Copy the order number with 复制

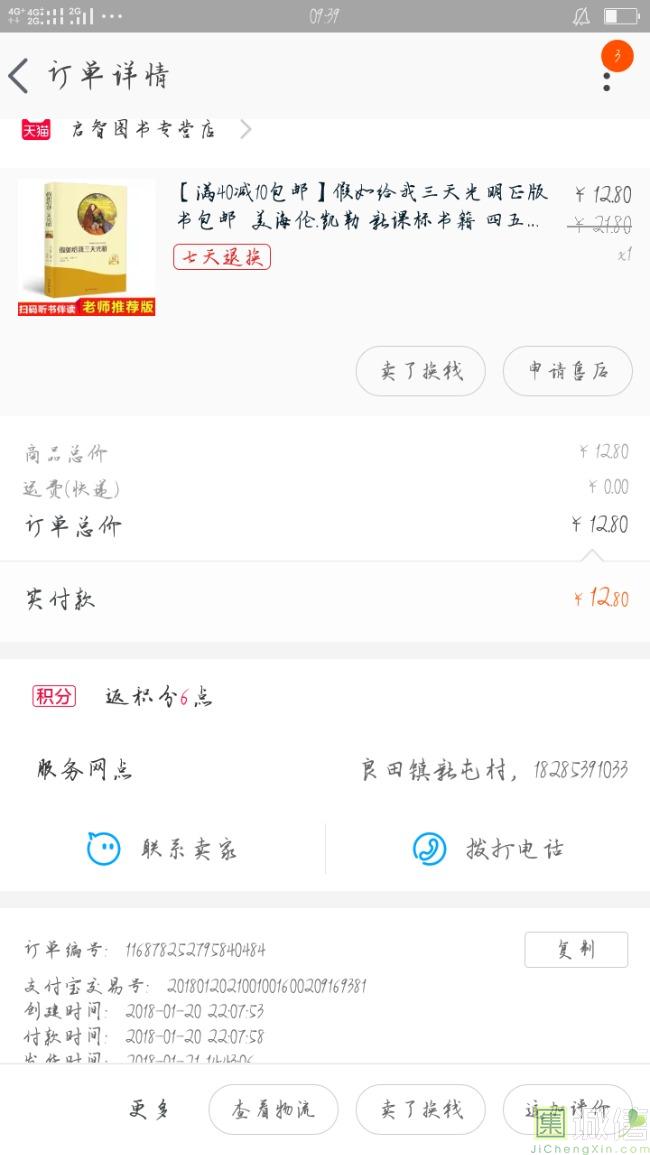tap(576, 950)
